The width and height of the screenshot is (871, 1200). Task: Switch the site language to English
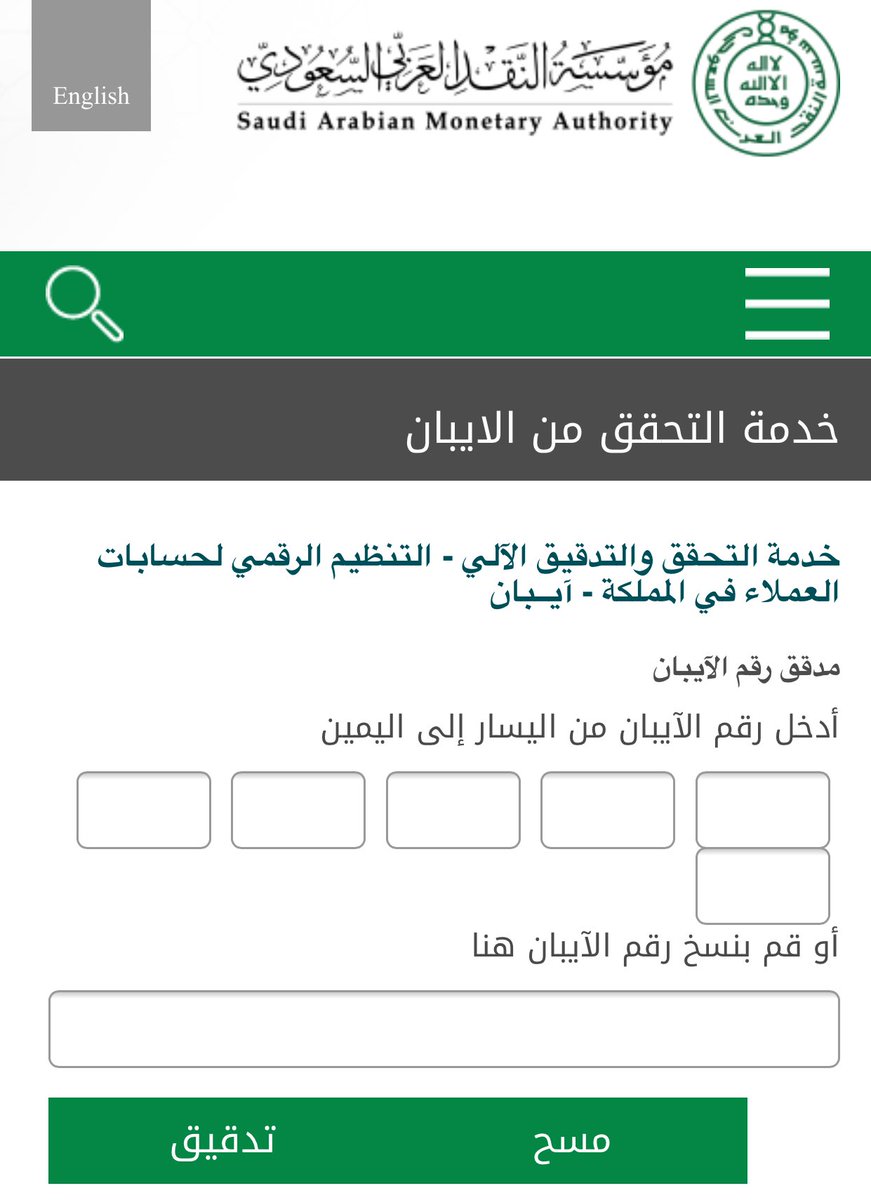coord(91,96)
